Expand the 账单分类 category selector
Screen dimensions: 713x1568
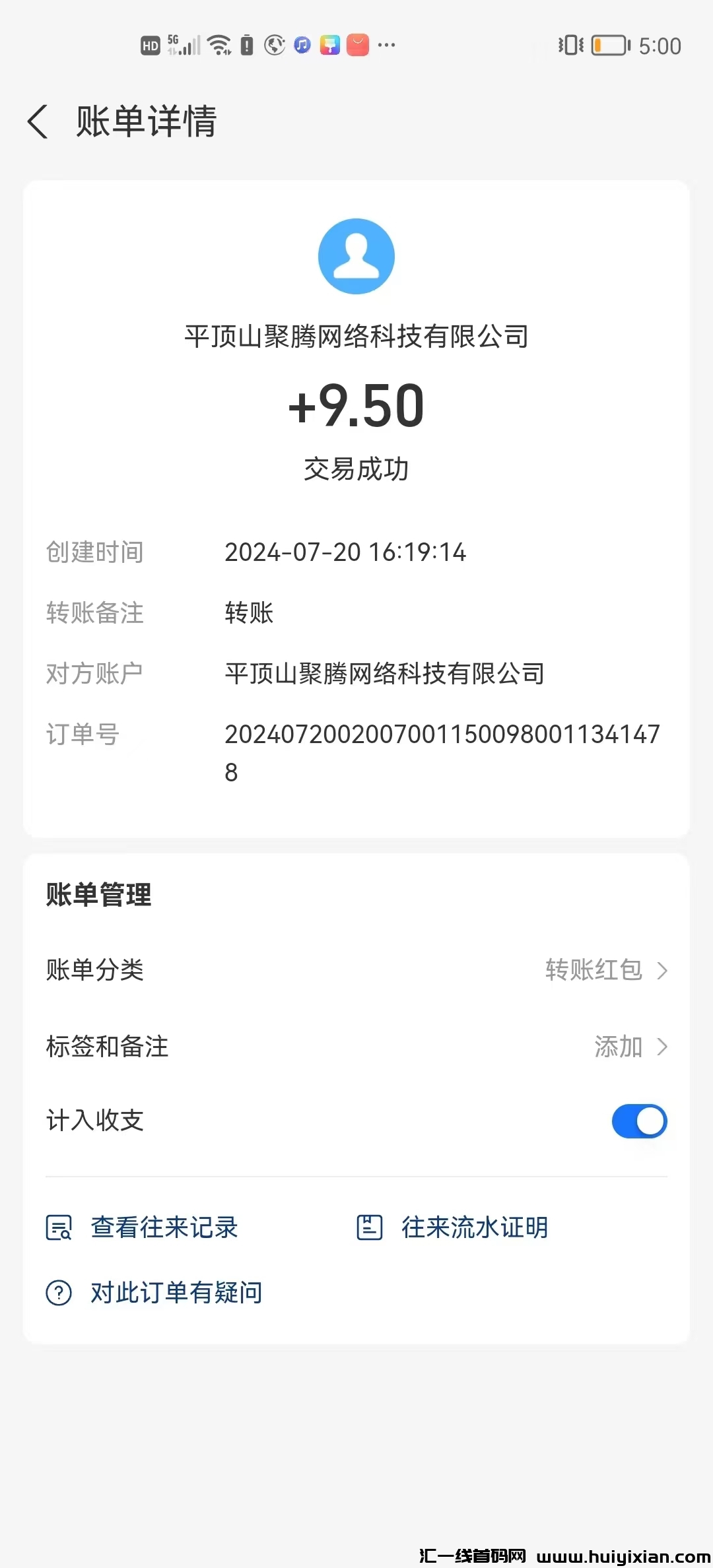(x=663, y=970)
